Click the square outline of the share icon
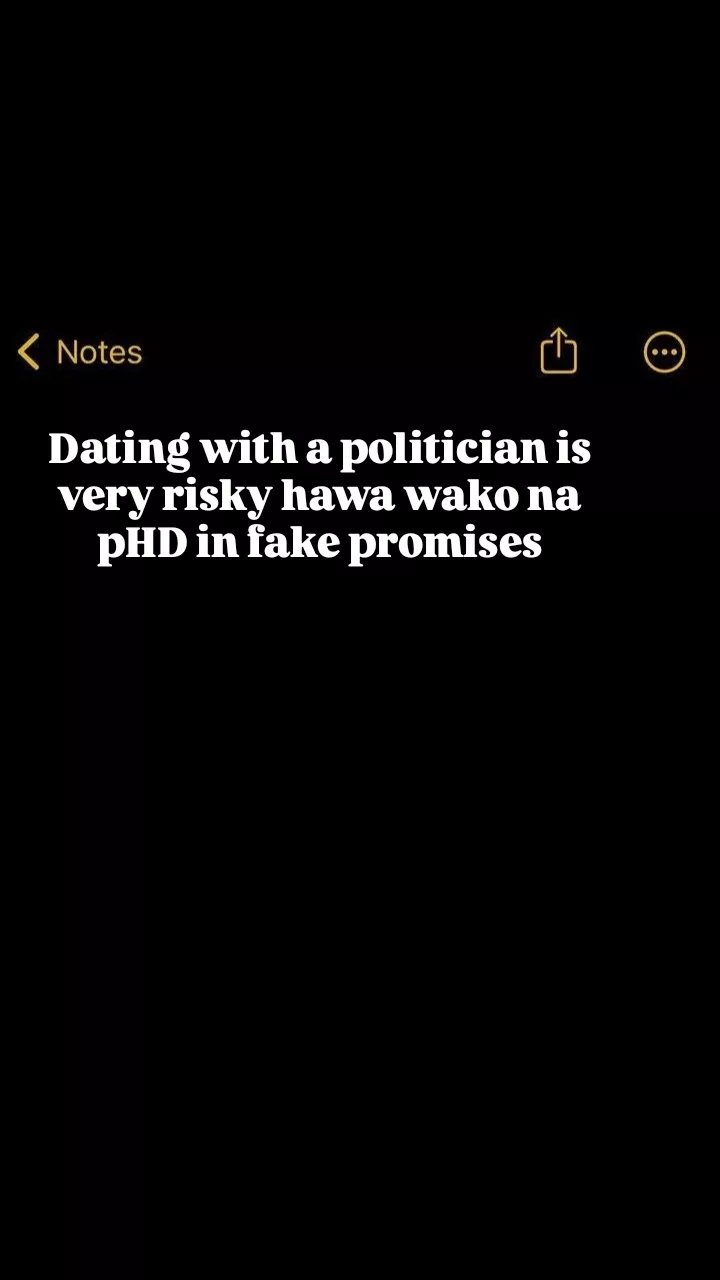Image resolution: width=720 pixels, height=1280 pixels. pyautogui.click(x=557, y=358)
